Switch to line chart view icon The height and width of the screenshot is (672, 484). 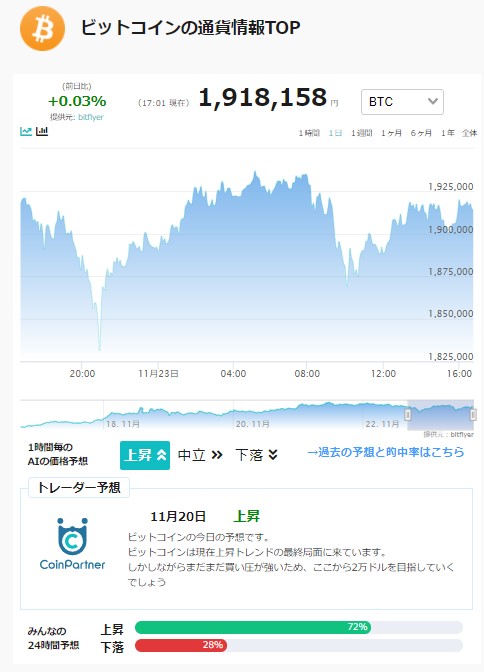click(x=26, y=132)
